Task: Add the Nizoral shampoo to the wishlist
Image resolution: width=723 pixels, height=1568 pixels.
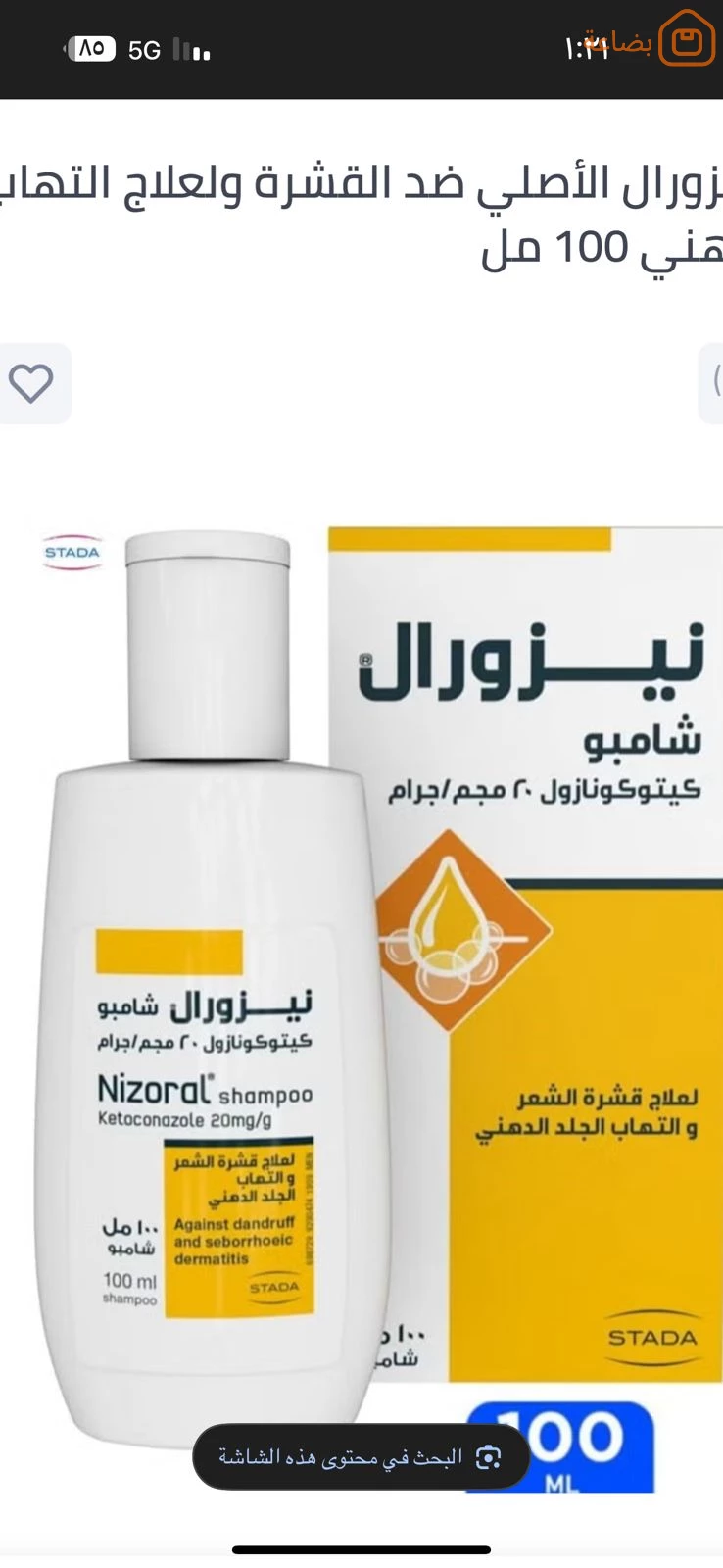Action: point(31,383)
